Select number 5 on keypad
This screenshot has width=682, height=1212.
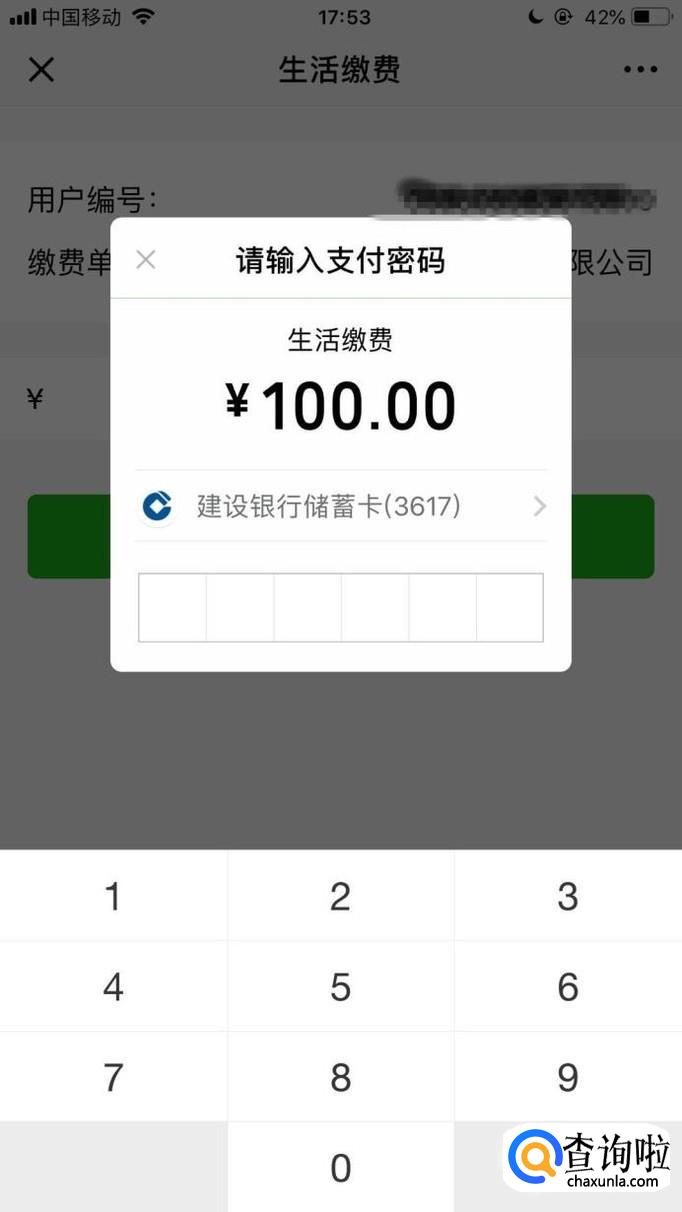pyautogui.click(x=341, y=987)
